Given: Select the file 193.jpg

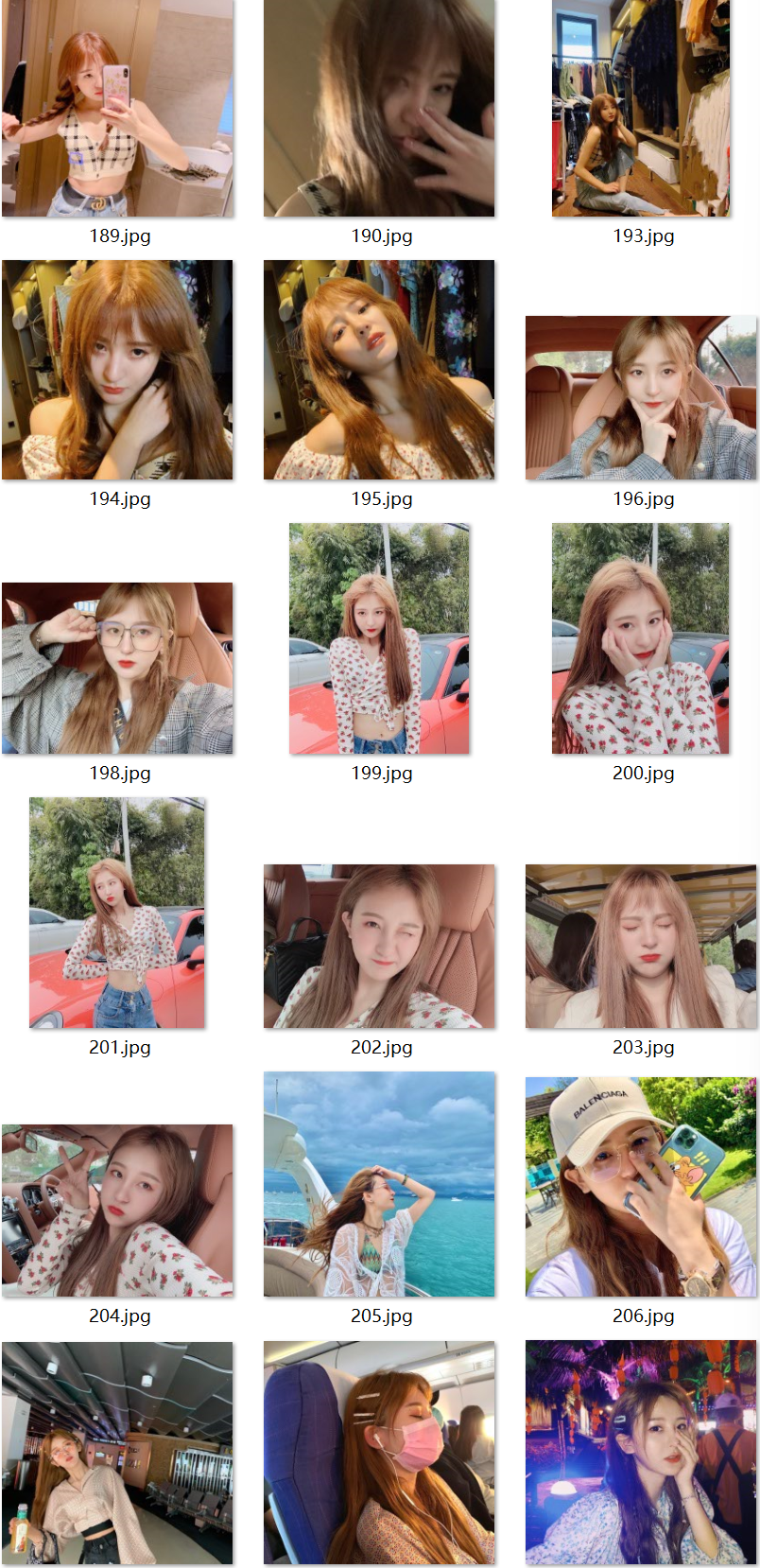Looking at the screenshot, I should tap(641, 109).
